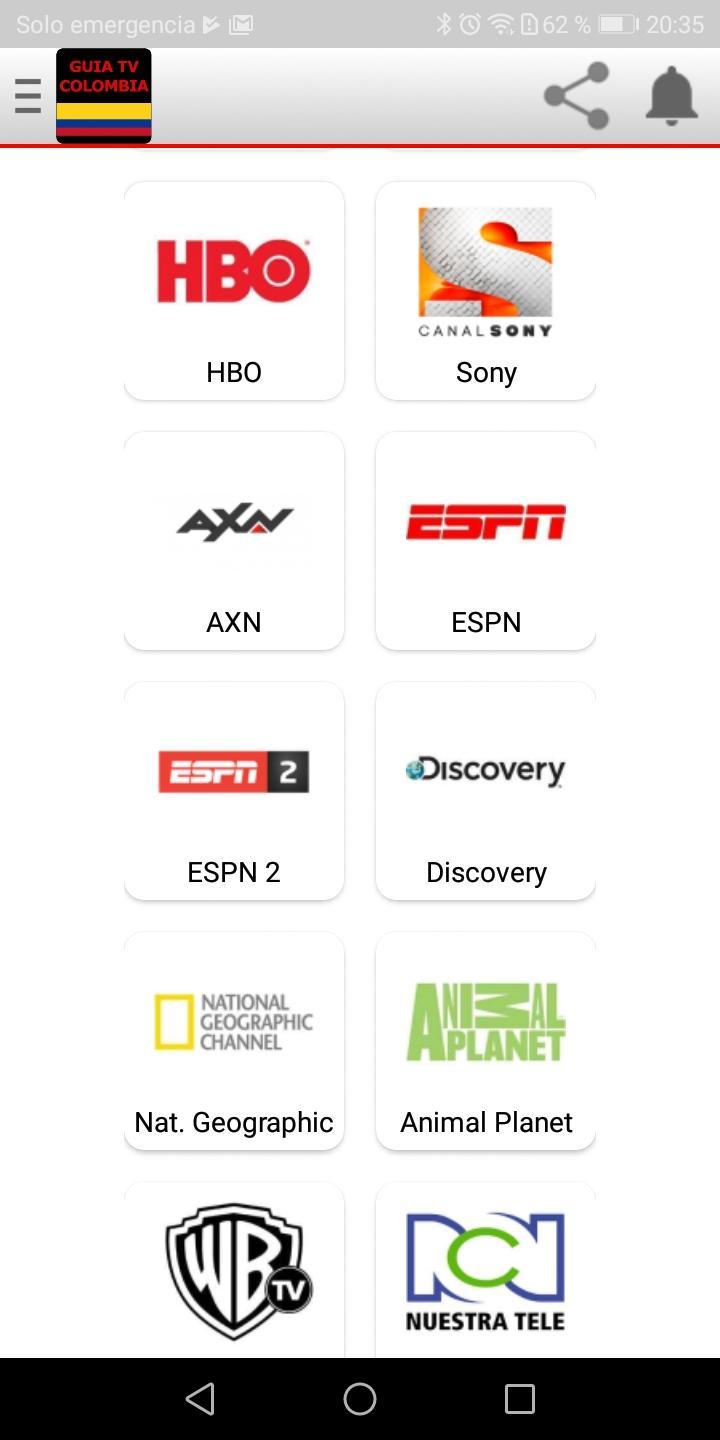View the ESPN channel schedule
The width and height of the screenshot is (720, 1440).
[x=486, y=540]
